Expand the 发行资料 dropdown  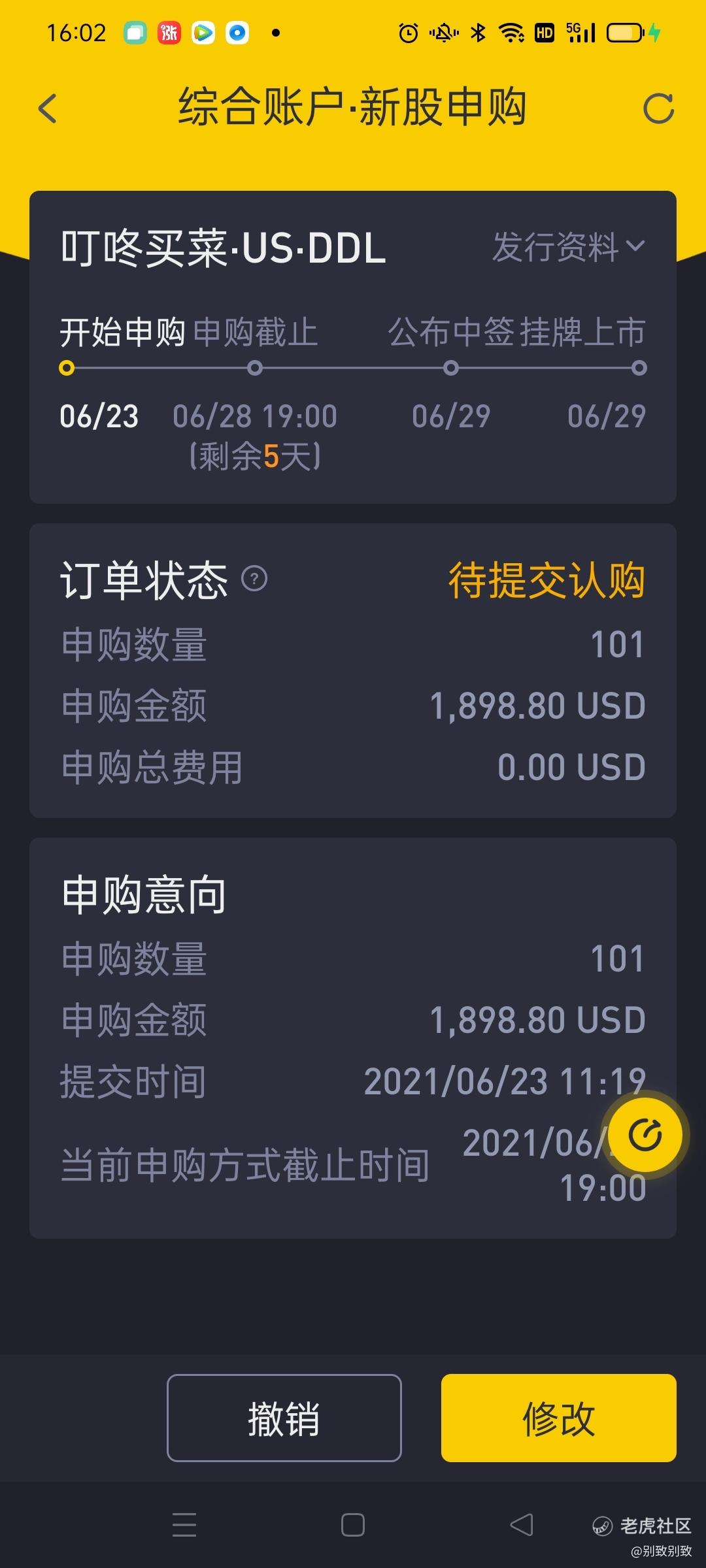[x=568, y=247]
